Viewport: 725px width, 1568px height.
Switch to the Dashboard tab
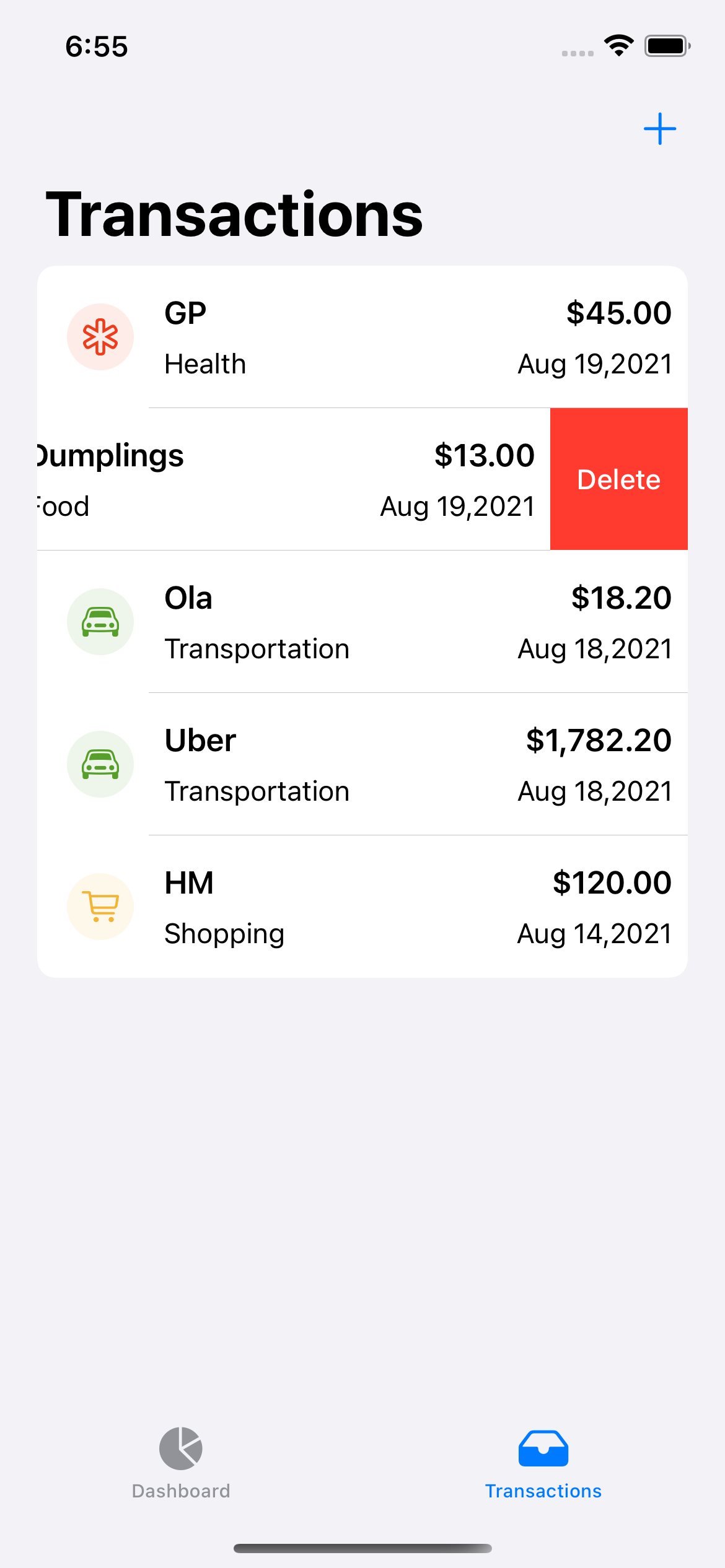[x=181, y=1463]
